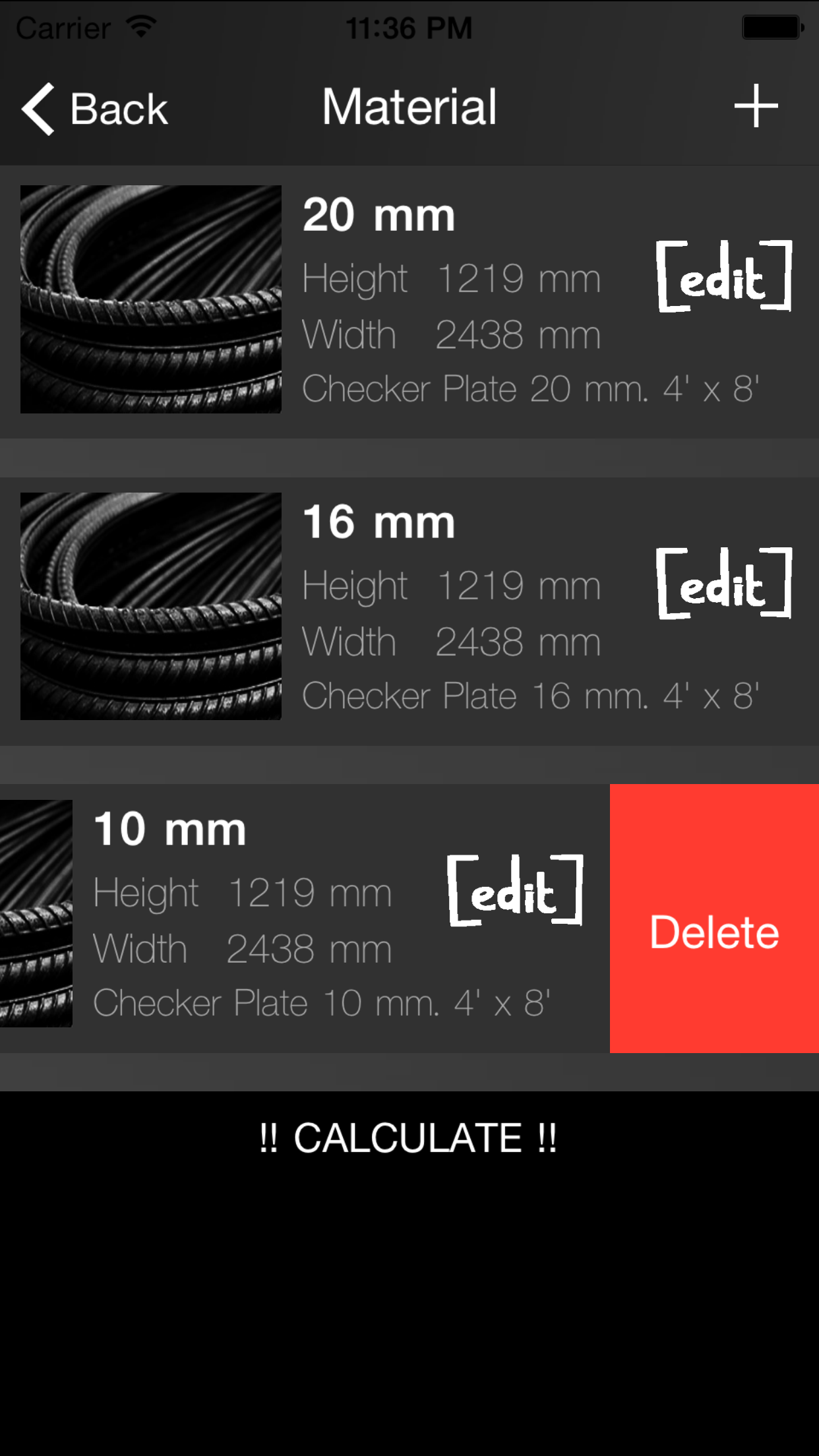Edit the 20 mm checker plate
This screenshot has height=1456, width=819.
[x=723, y=276]
